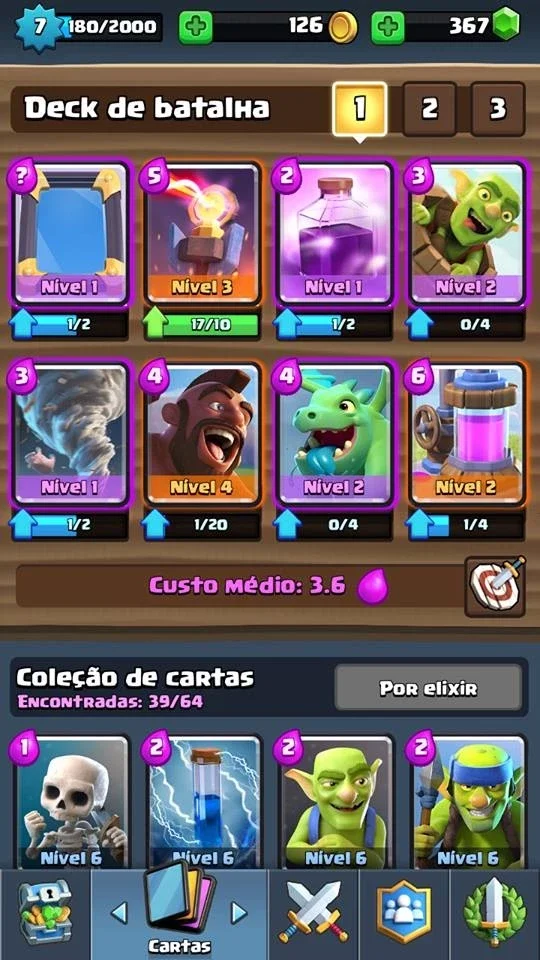Screen dimensions: 540x960
Task: Select the Inferno Tower card Nível 3
Action: coord(203,233)
